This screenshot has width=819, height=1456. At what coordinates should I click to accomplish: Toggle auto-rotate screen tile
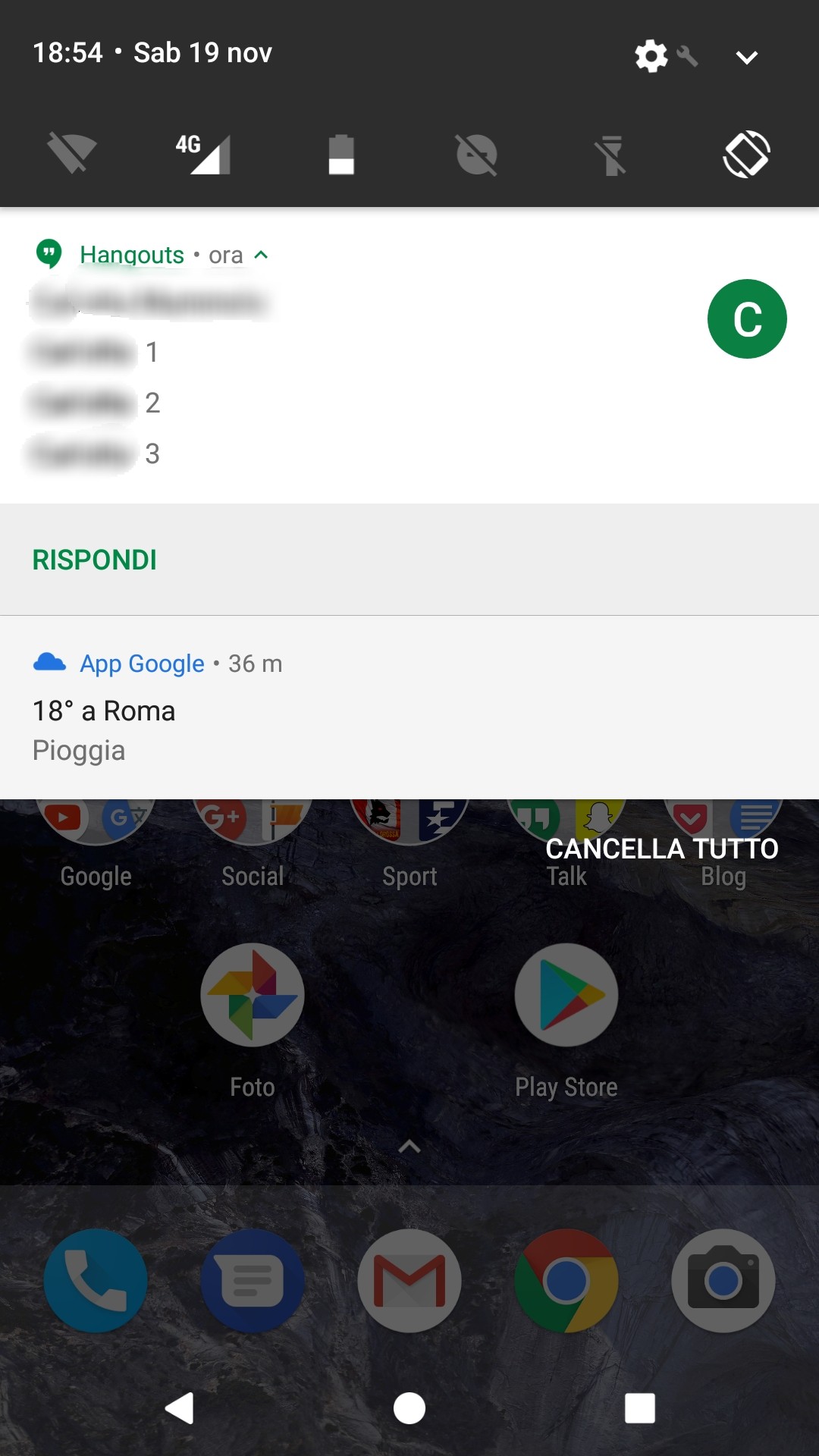746,155
